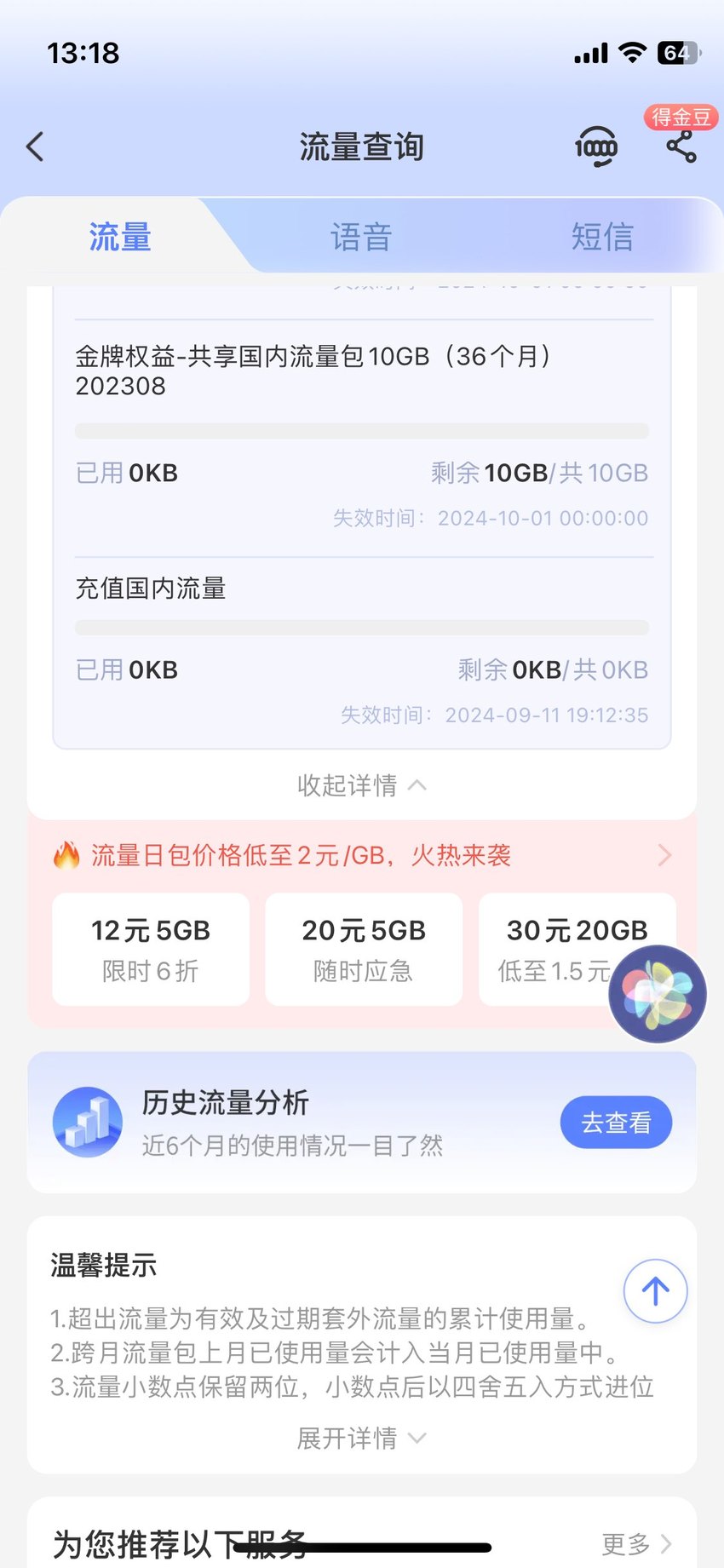Switch to the 短信 tab

pos(602,237)
